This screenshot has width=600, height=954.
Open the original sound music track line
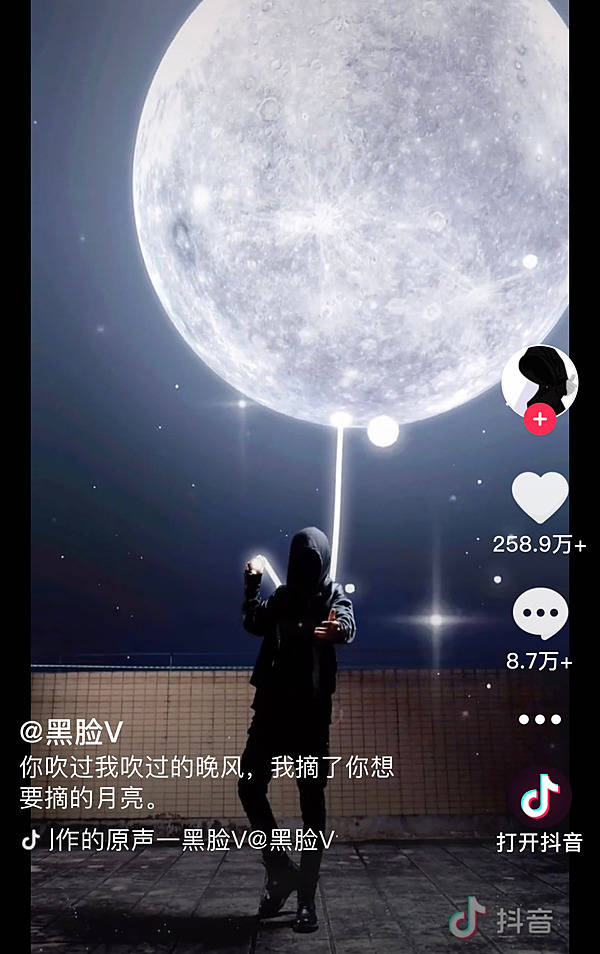click(x=180, y=840)
